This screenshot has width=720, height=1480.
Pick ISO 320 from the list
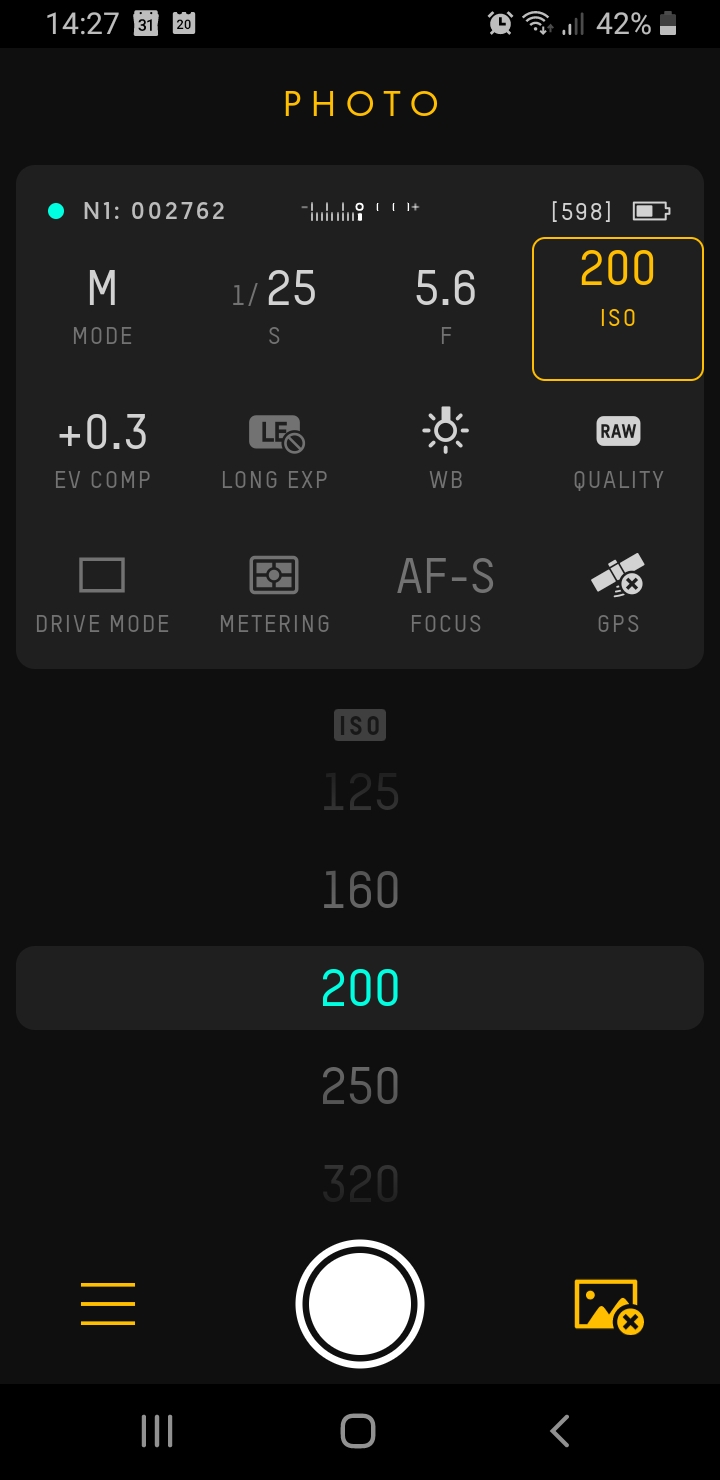pyautogui.click(x=360, y=1183)
